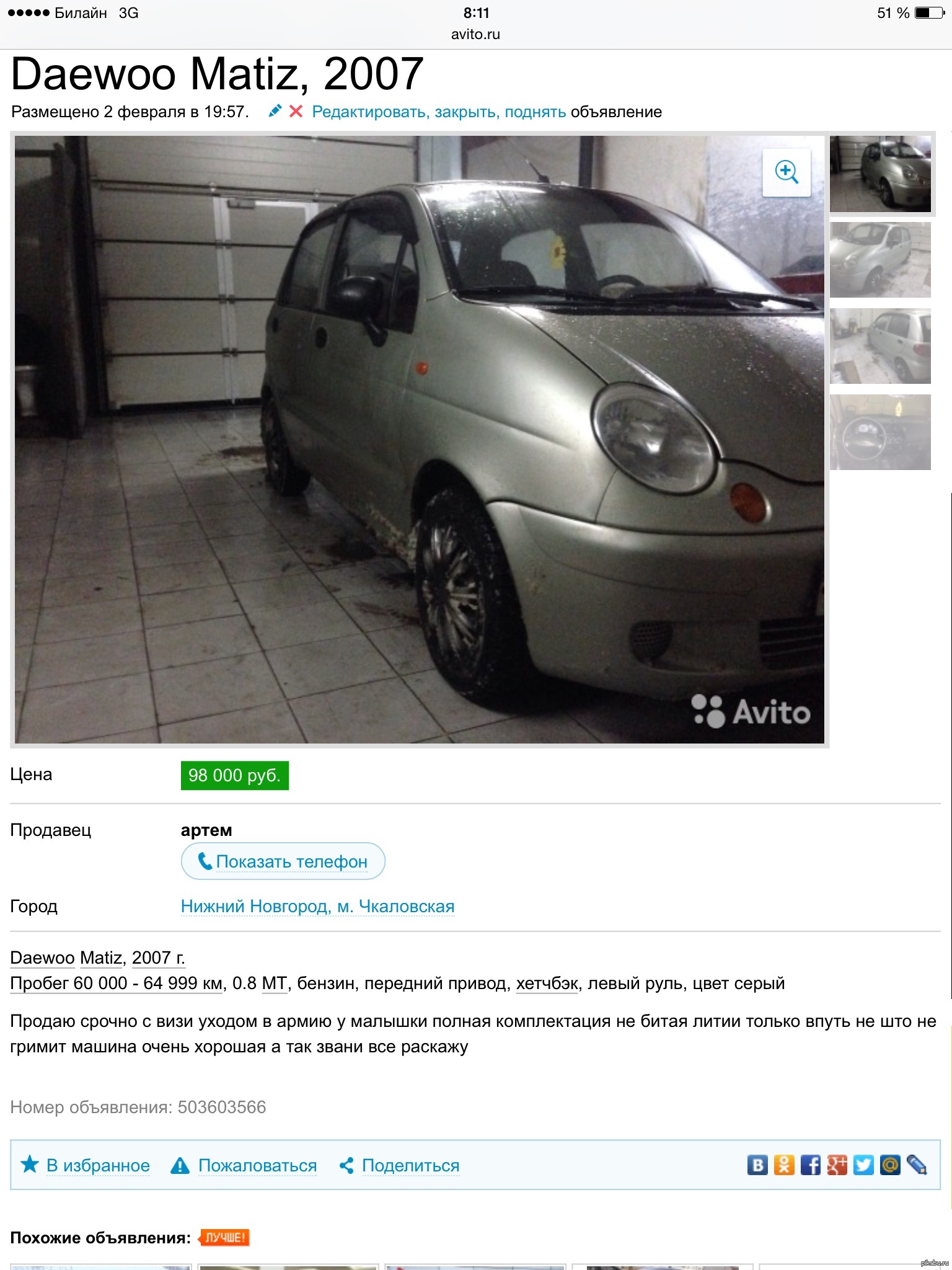Open the avito.ru address bar
The width and height of the screenshot is (952, 1270).
coord(475,34)
